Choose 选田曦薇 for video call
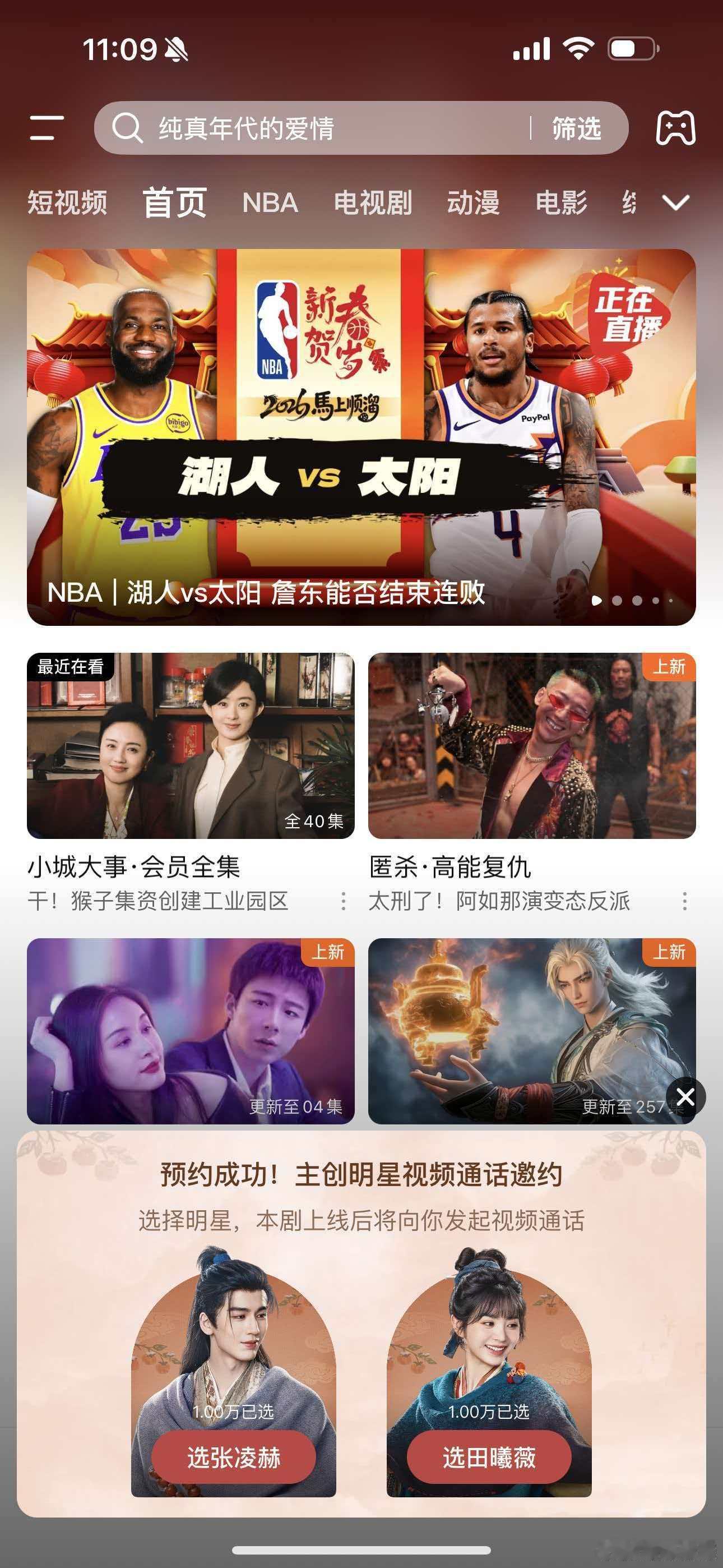The height and width of the screenshot is (1568, 723). click(x=489, y=1457)
